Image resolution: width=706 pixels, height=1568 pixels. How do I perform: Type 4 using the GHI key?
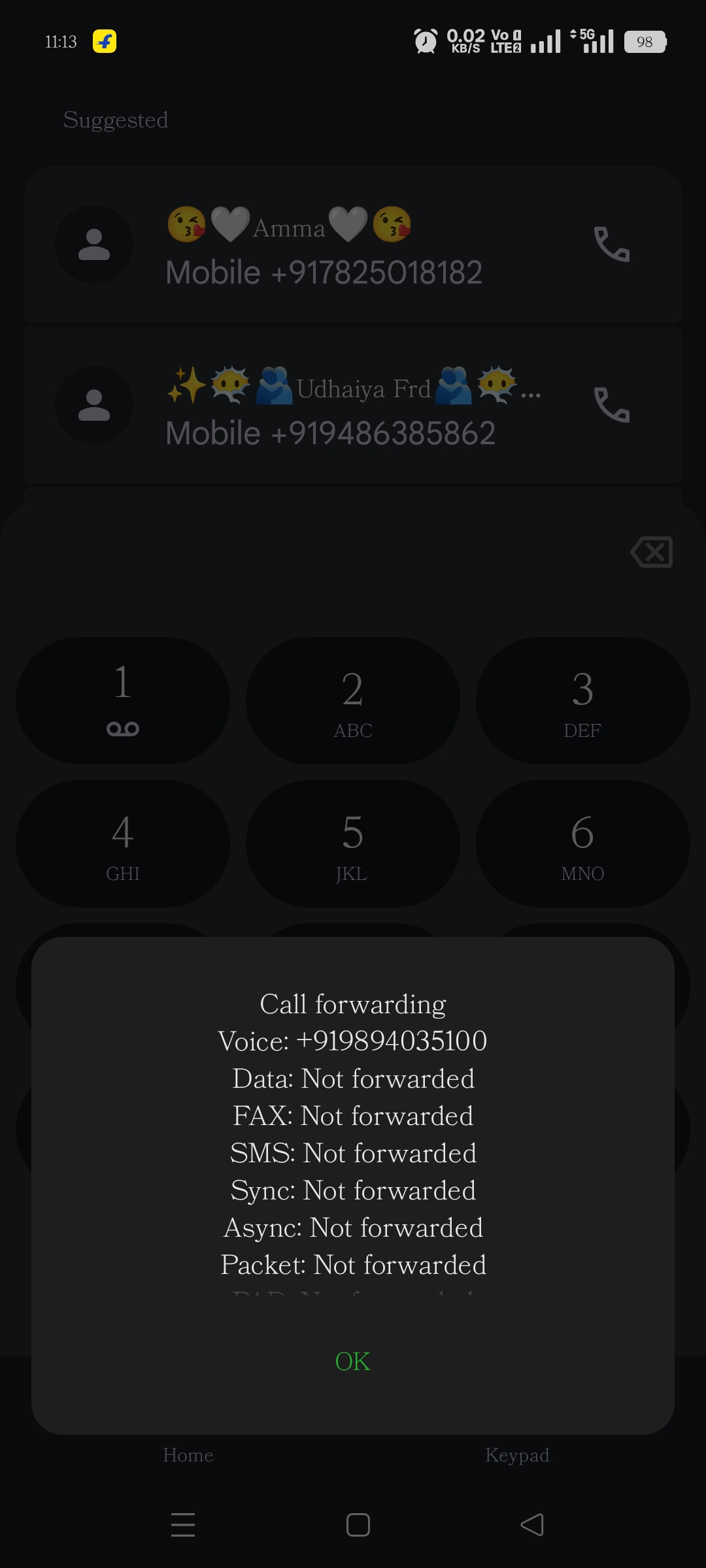coord(123,843)
